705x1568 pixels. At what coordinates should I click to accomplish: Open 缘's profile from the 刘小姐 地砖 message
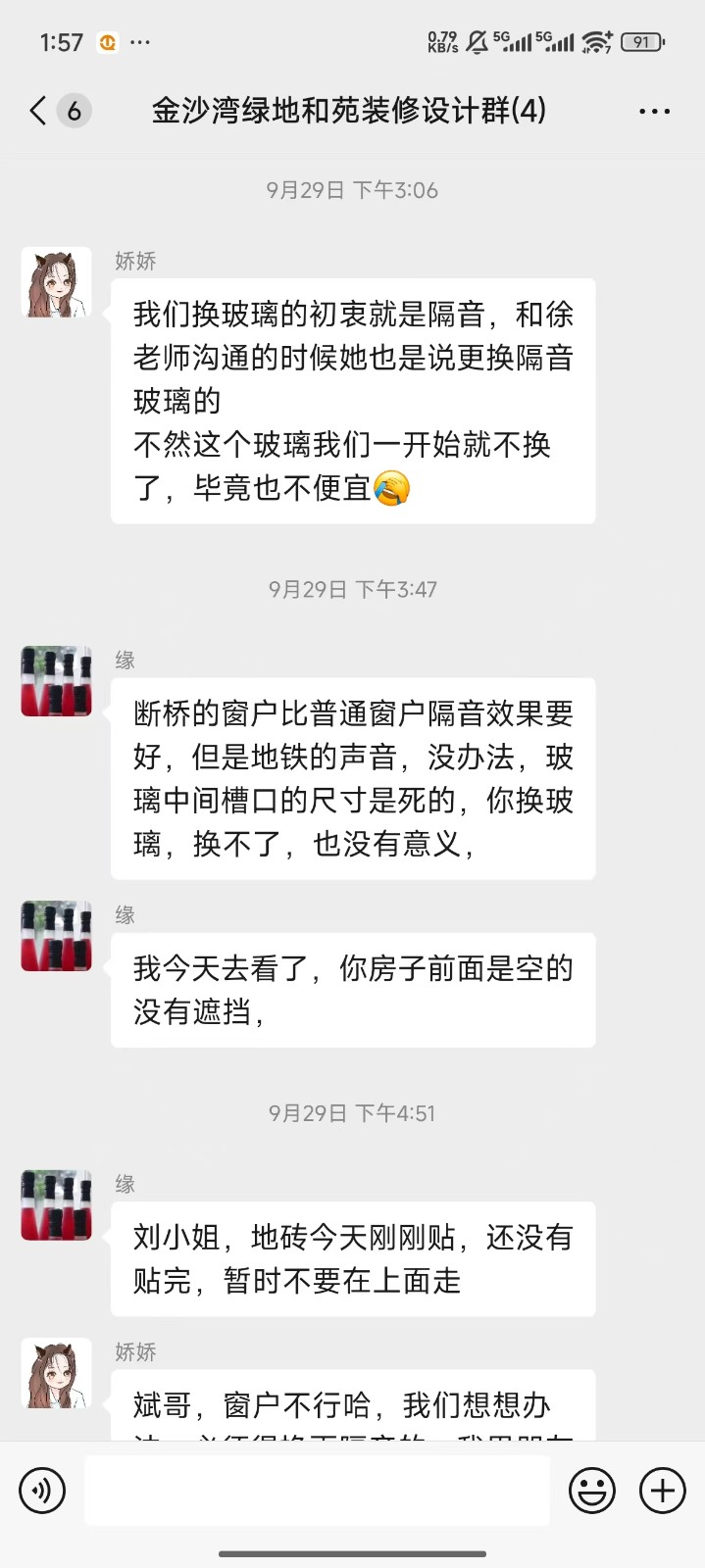pos(57,1204)
